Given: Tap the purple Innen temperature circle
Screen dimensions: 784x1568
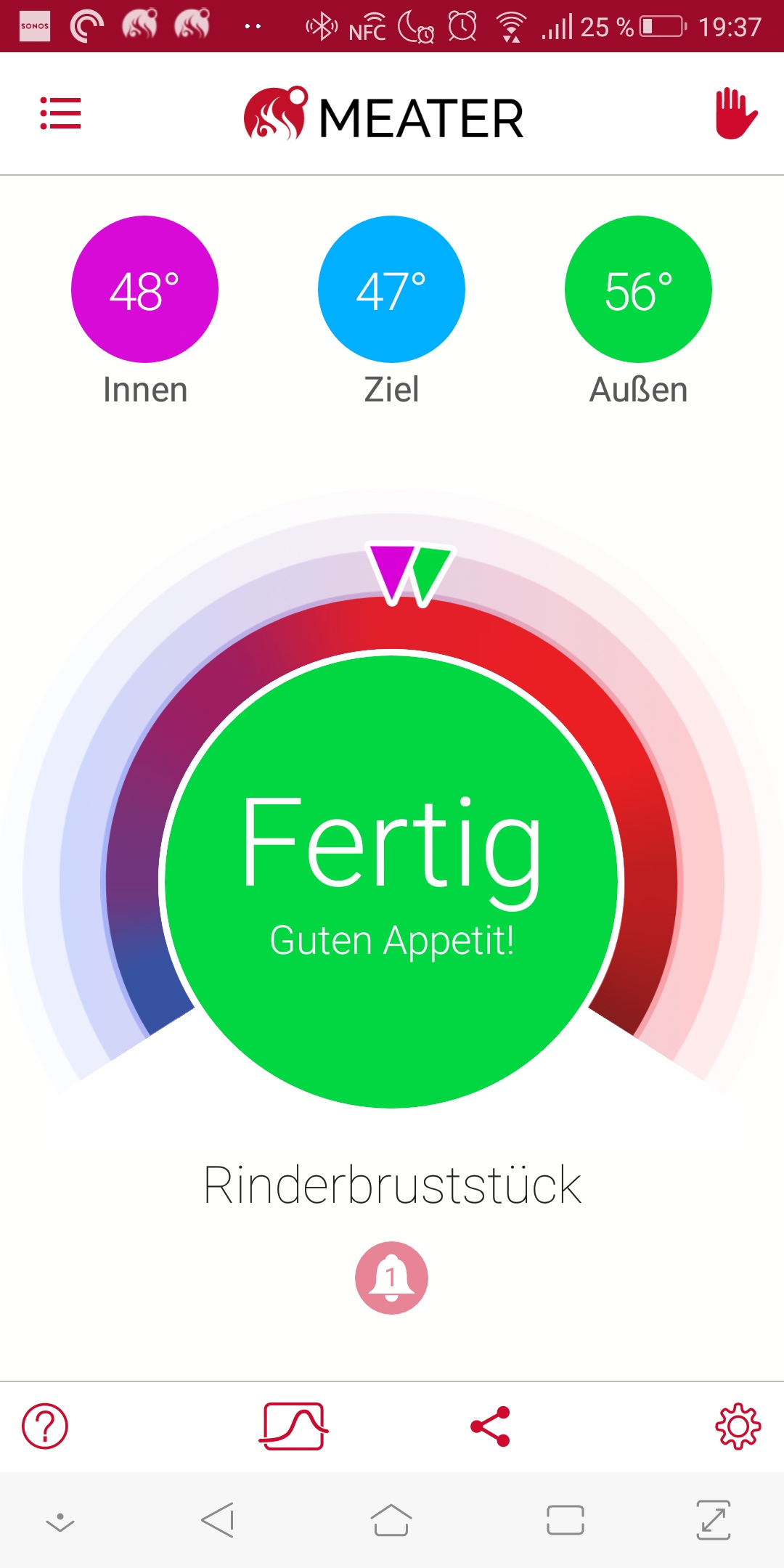Looking at the screenshot, I should 144,289.
